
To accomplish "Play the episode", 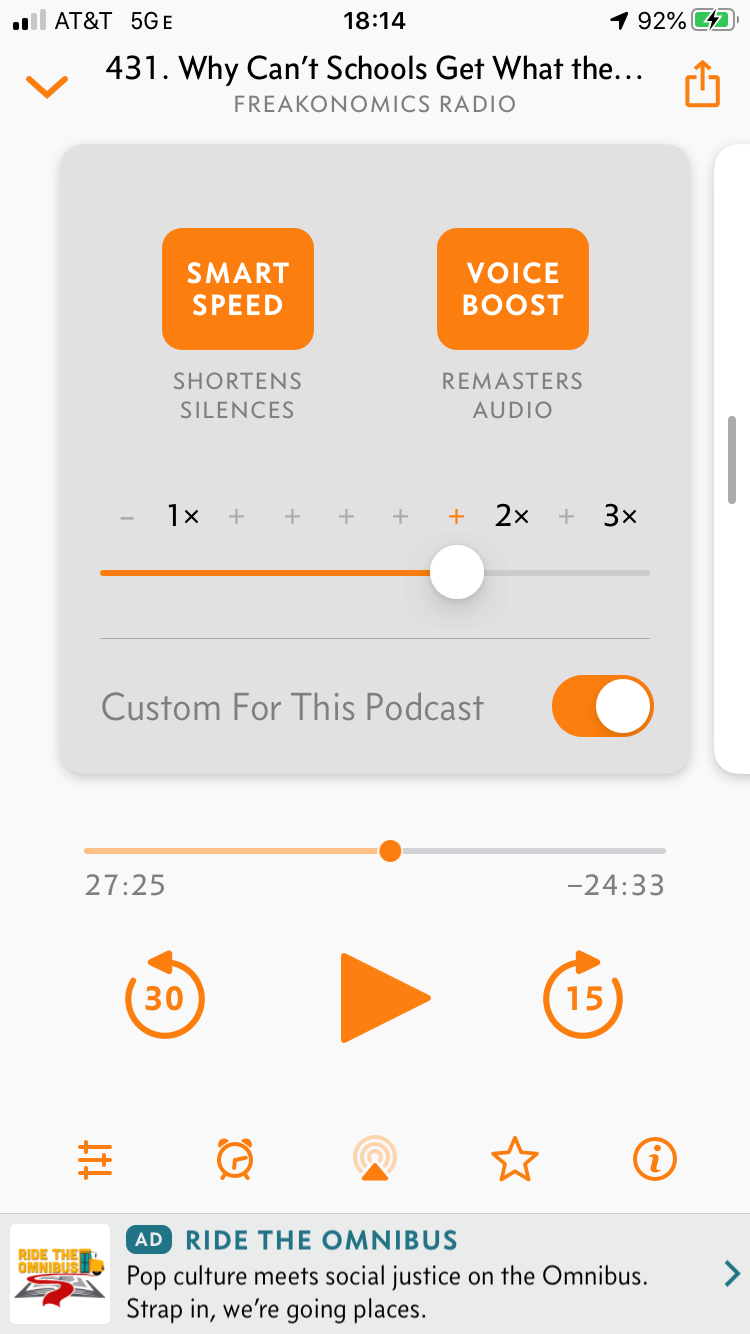I will (x=382, y=997).
